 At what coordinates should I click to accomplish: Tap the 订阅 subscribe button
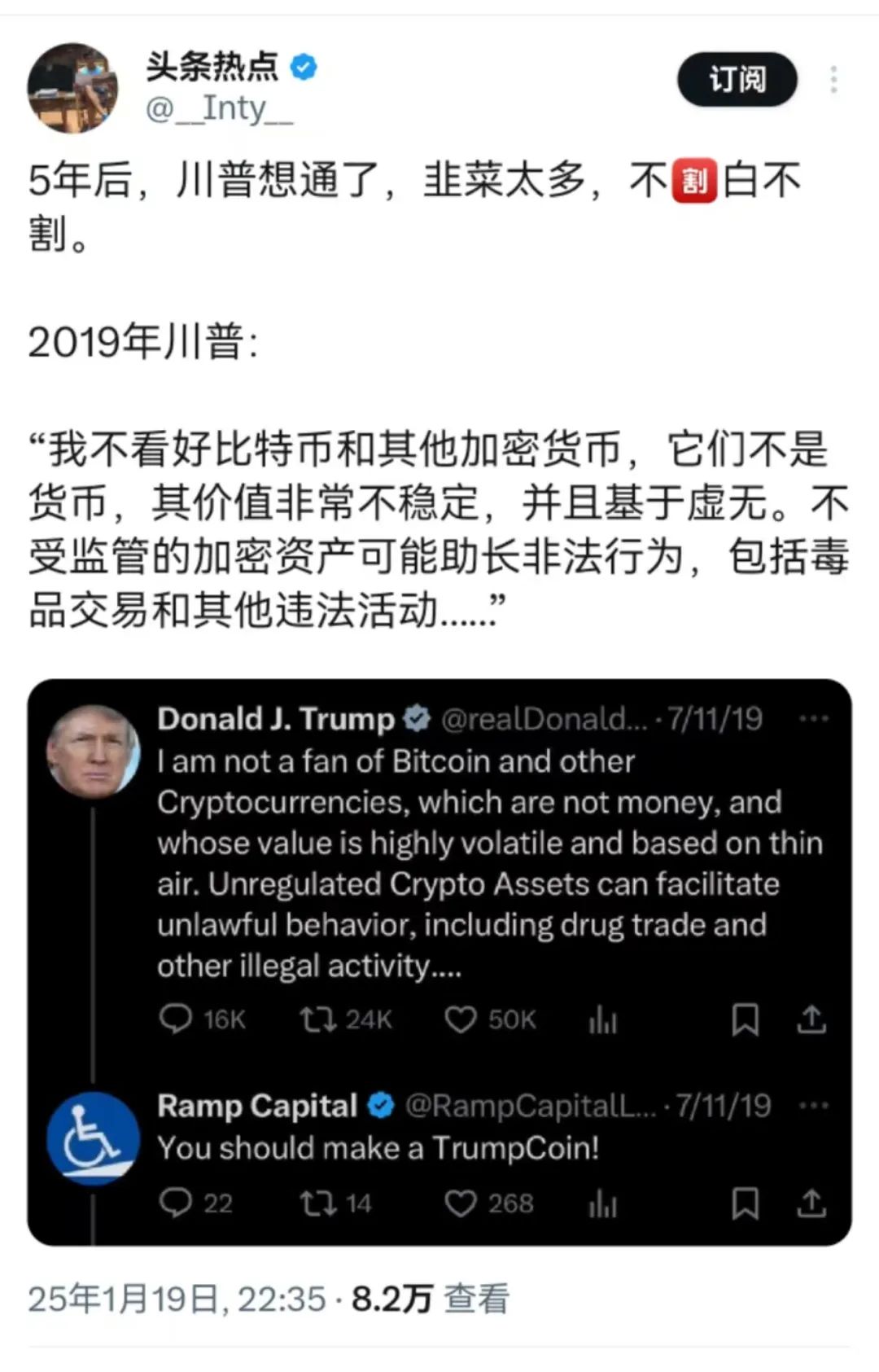pyautogui.click(x=737, y=80)
